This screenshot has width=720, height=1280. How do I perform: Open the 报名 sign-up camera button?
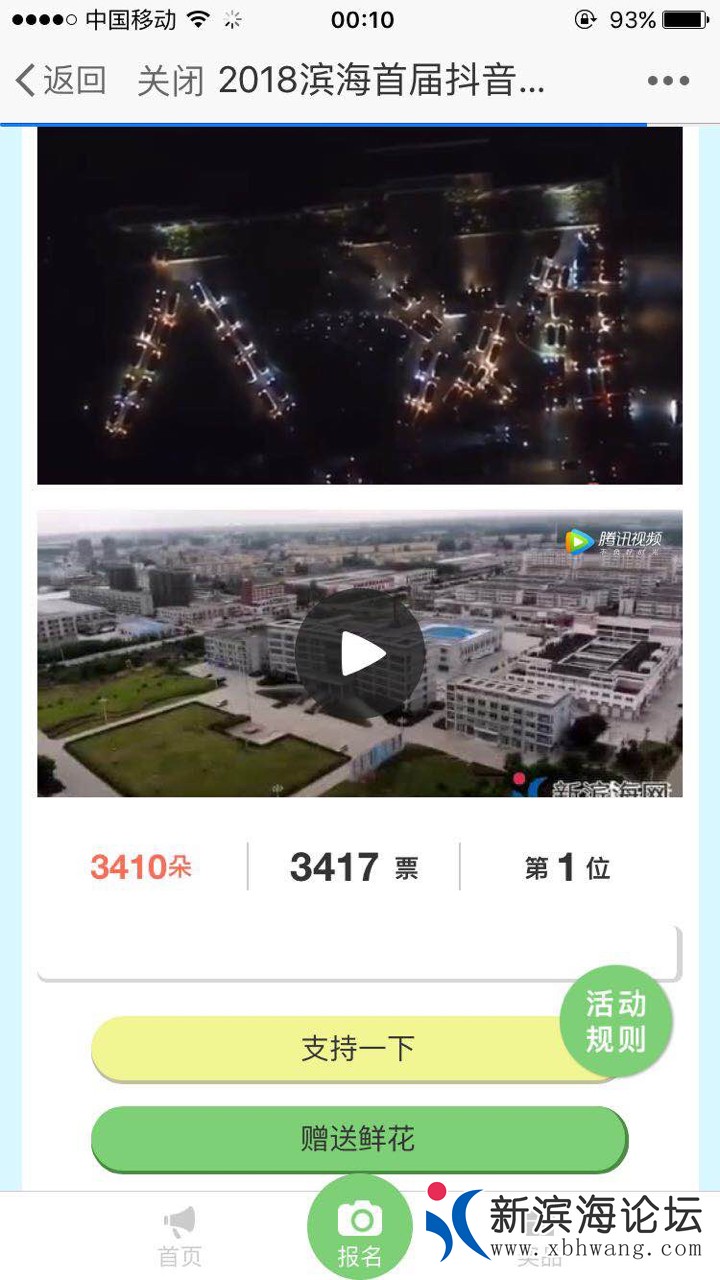(359, 1232)
